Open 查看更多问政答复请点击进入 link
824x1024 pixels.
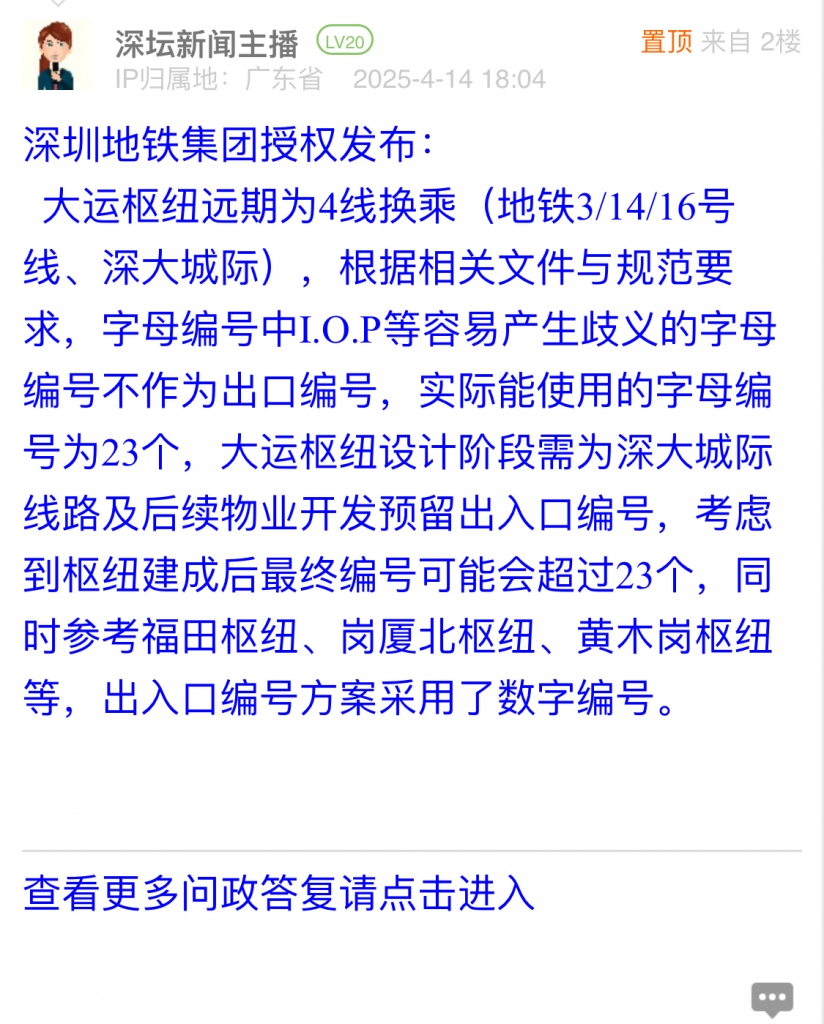(x=279, y=893)
